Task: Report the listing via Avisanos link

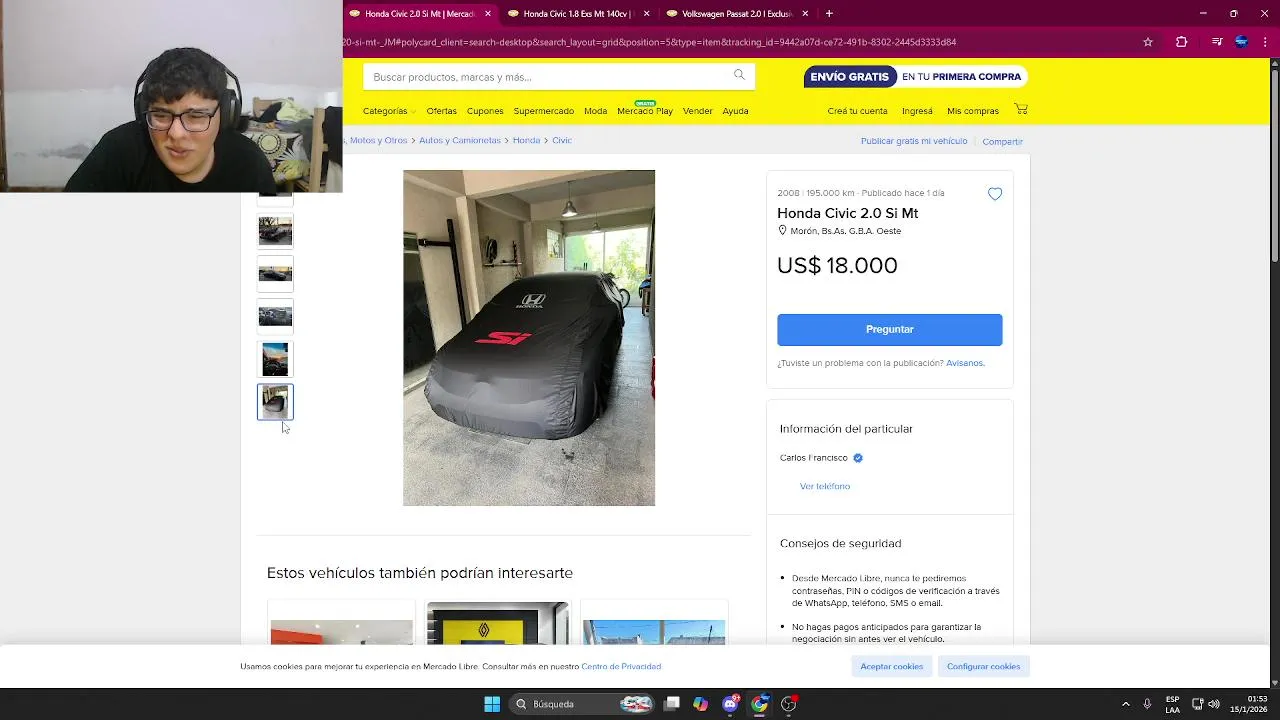Action: [x=964, y=363]
